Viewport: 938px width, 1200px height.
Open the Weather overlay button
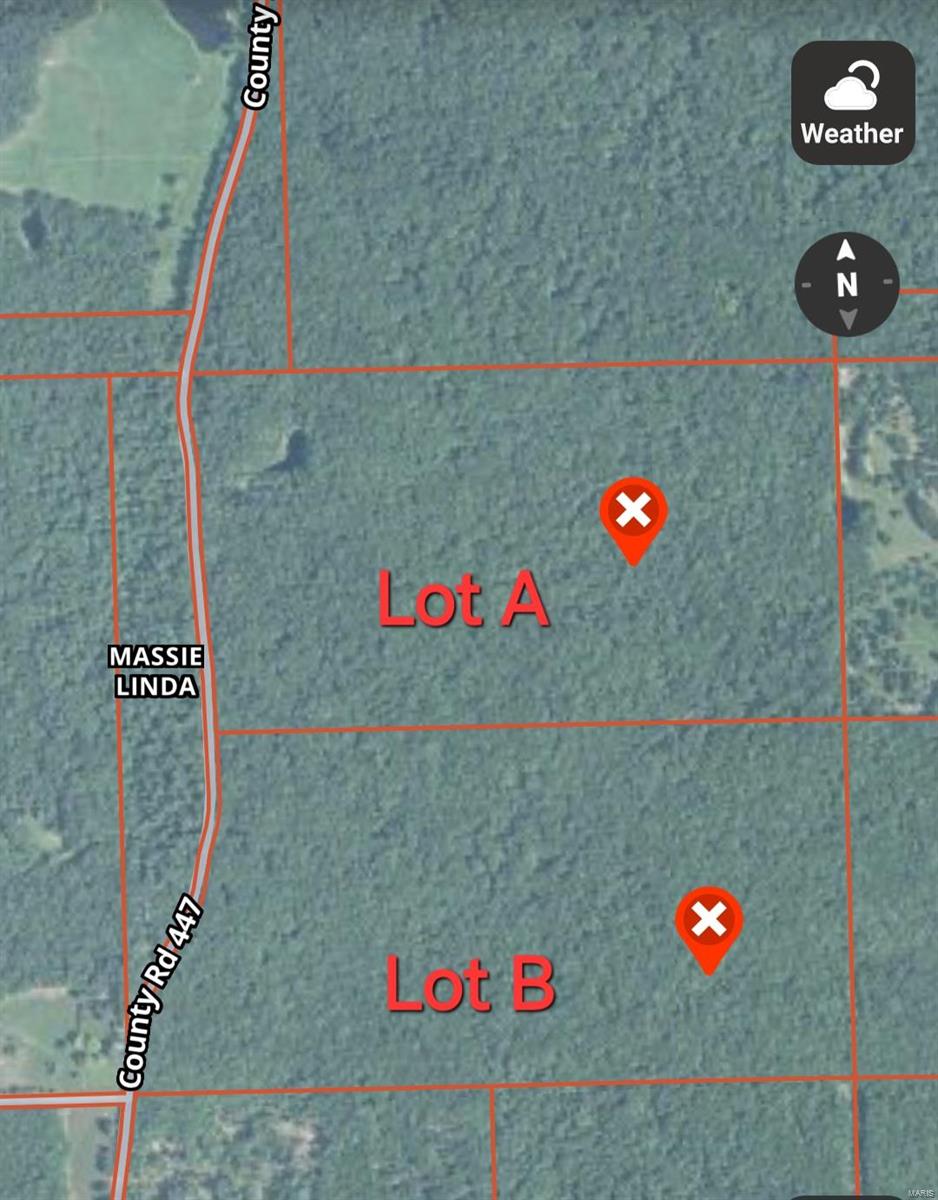853,102
